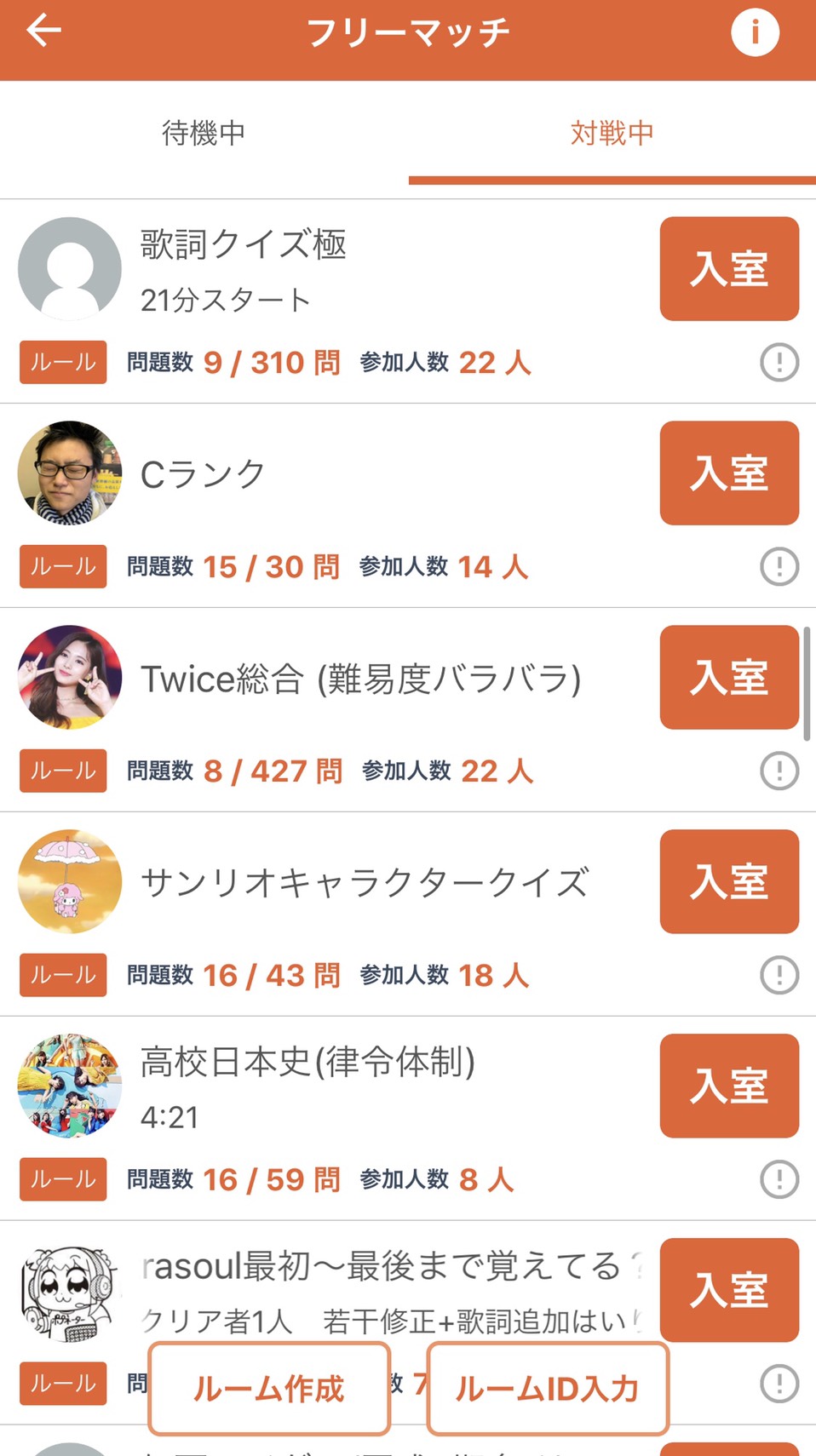Report the 歌詞クイズ極 room
Screen dimensions: 816x1456
click(x=779, y=363)
